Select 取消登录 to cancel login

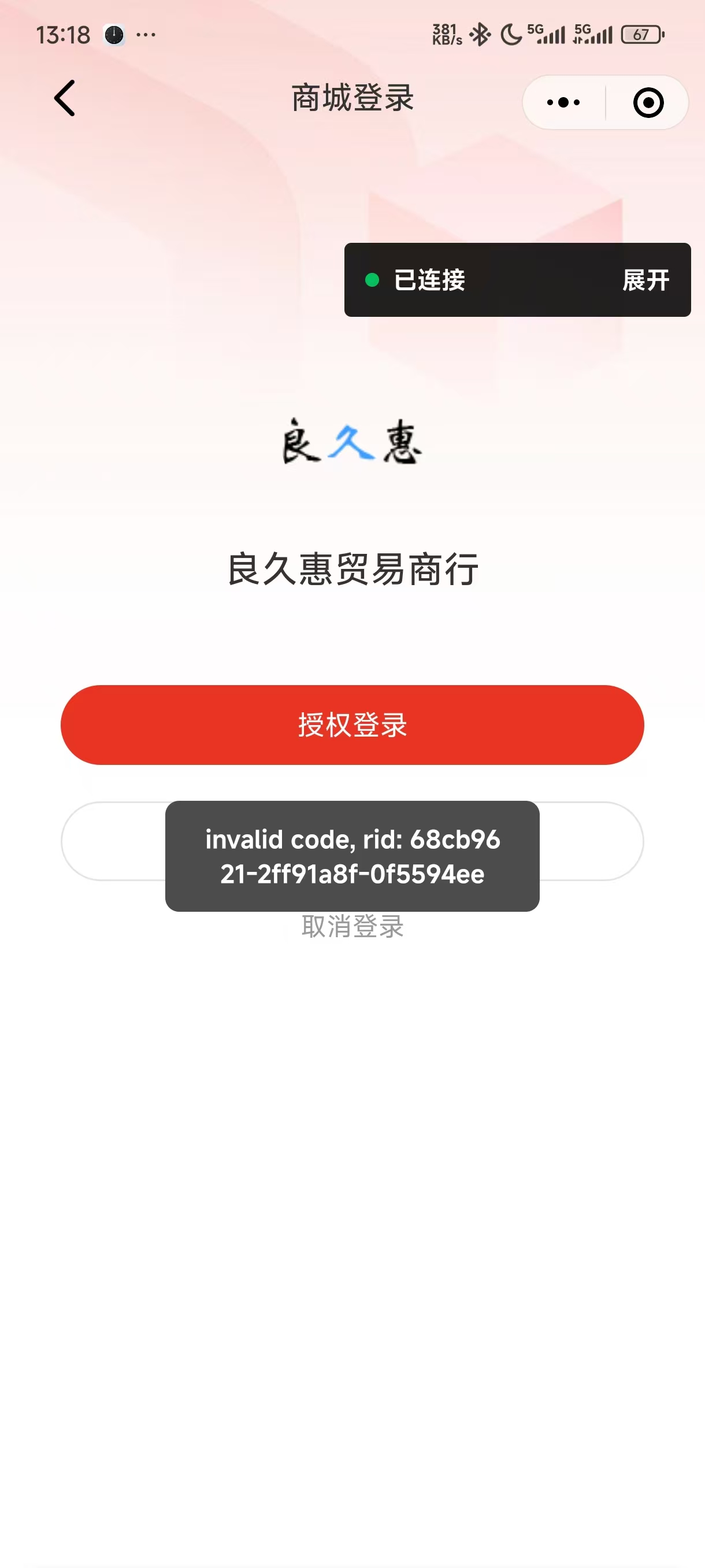click(352, 926)
